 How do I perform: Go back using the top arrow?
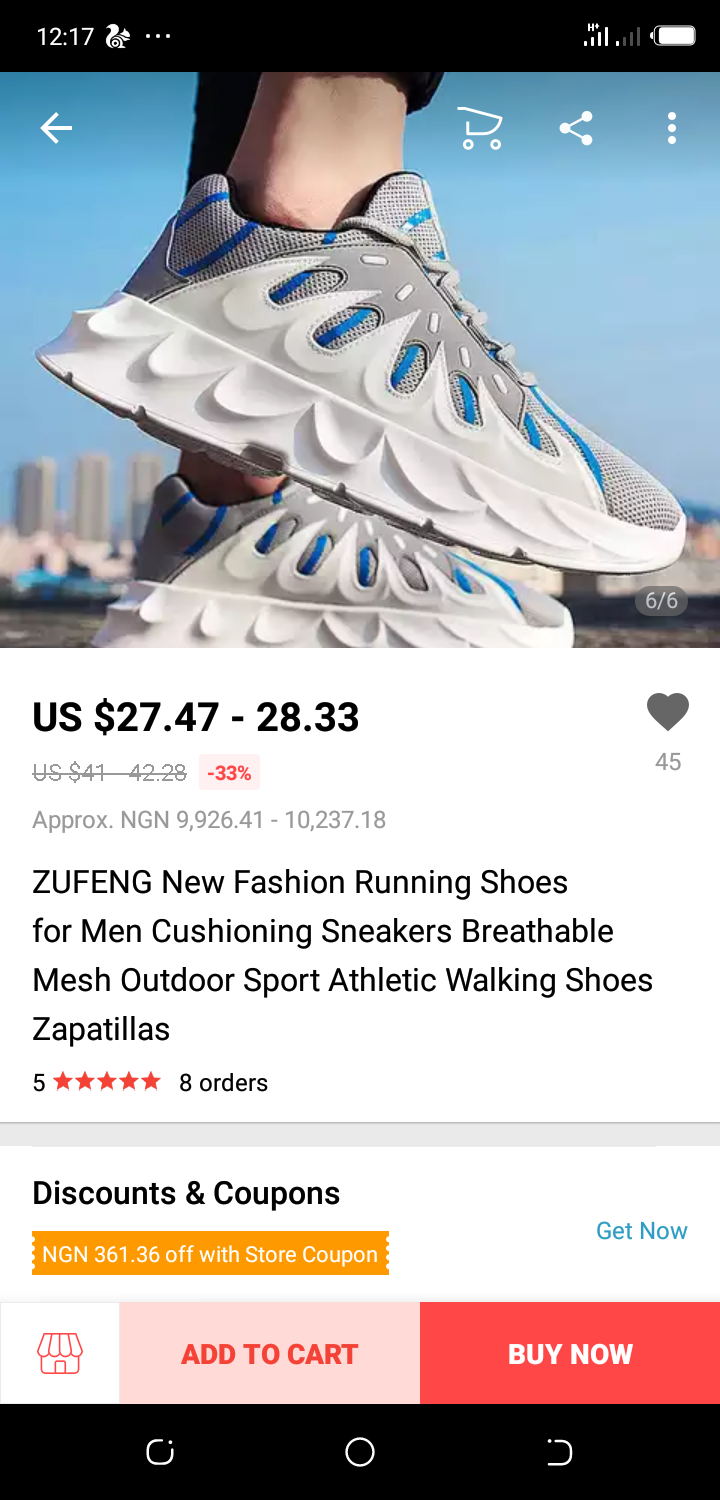click(x=56, y=128)
